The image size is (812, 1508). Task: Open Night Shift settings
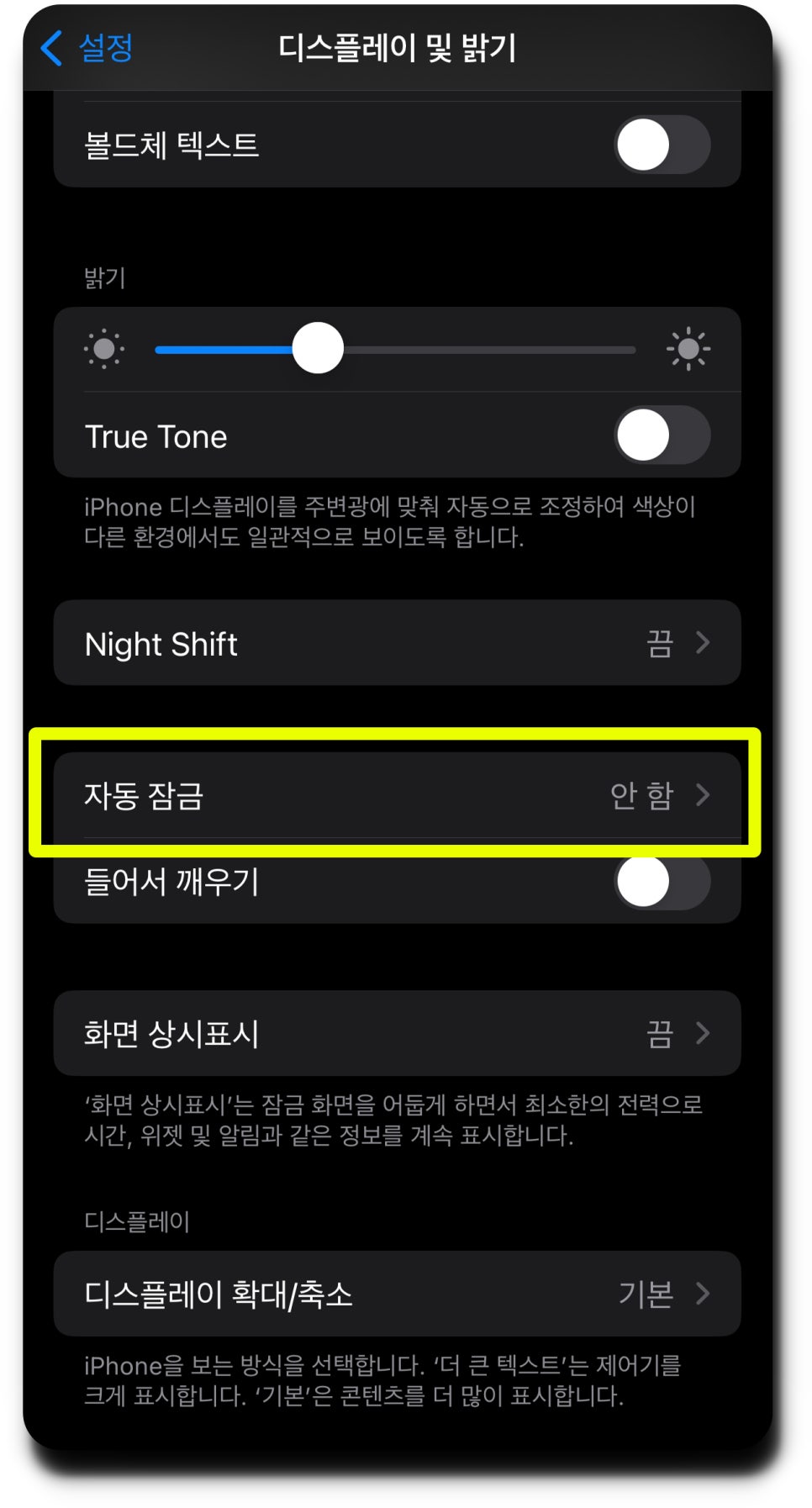tap(397, 643)
